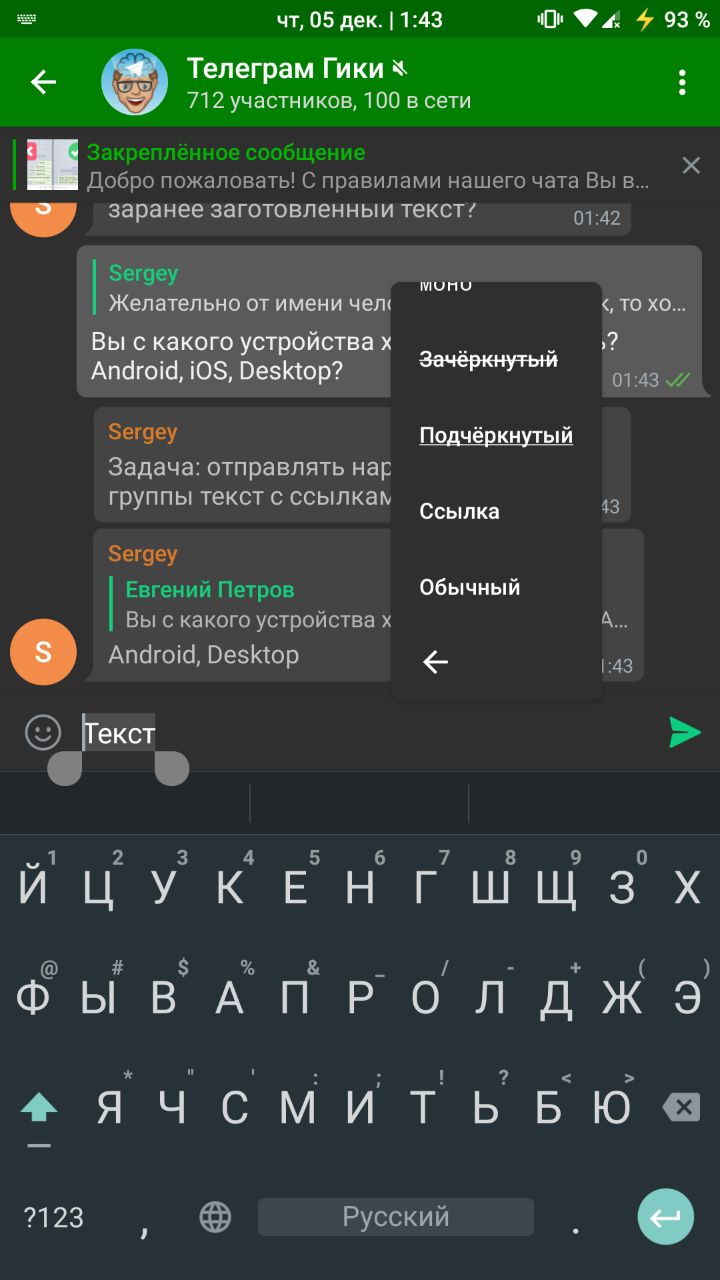Apply Зачёркнутый strikethrough formatting
Image resolution: width=720 pixels, height=1280 pixels.
pos(489,359)
